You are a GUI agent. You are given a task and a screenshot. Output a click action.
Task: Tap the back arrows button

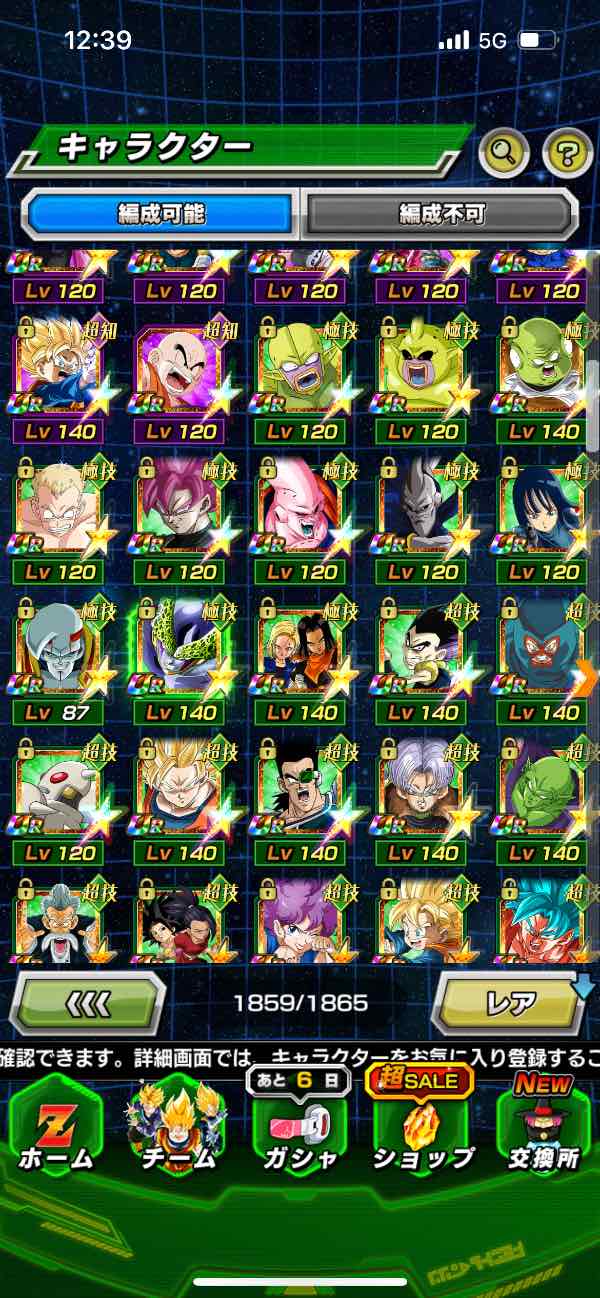(x=88, y=1002)
